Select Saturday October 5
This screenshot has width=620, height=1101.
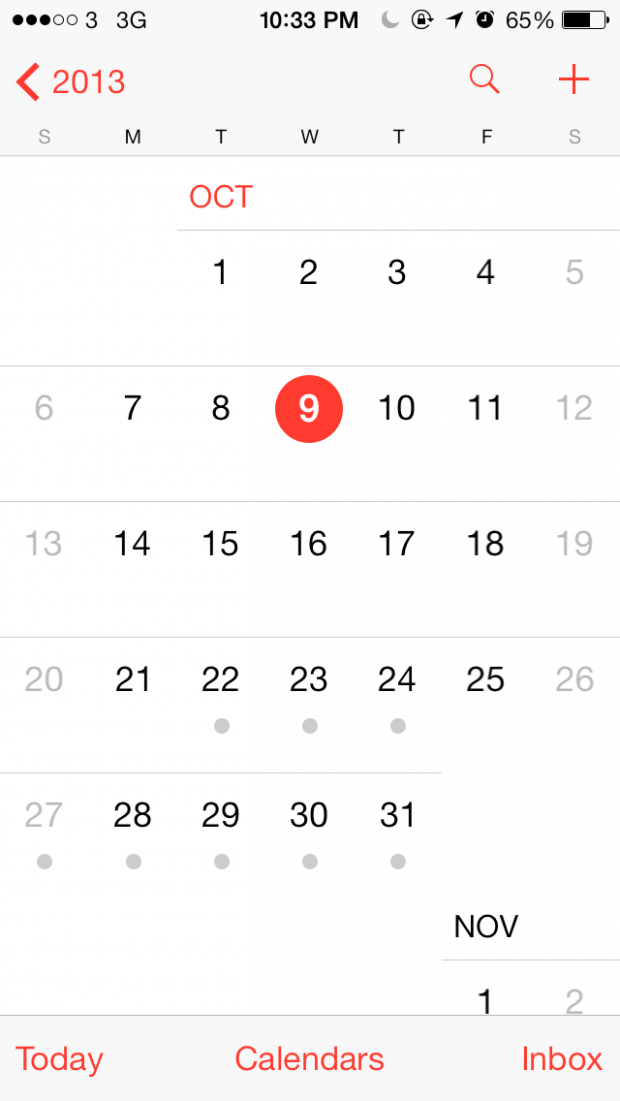[574, 272]
